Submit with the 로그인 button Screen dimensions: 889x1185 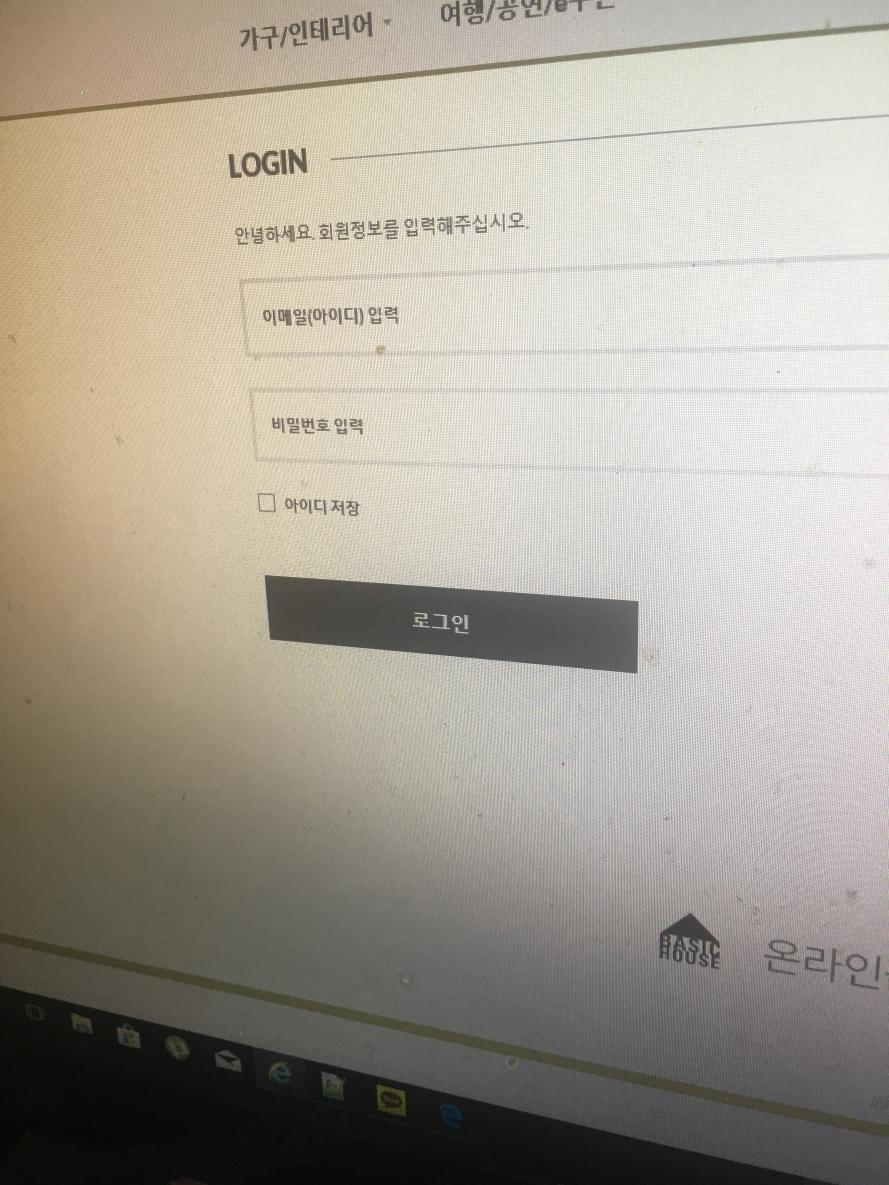[x=452, y=623]
